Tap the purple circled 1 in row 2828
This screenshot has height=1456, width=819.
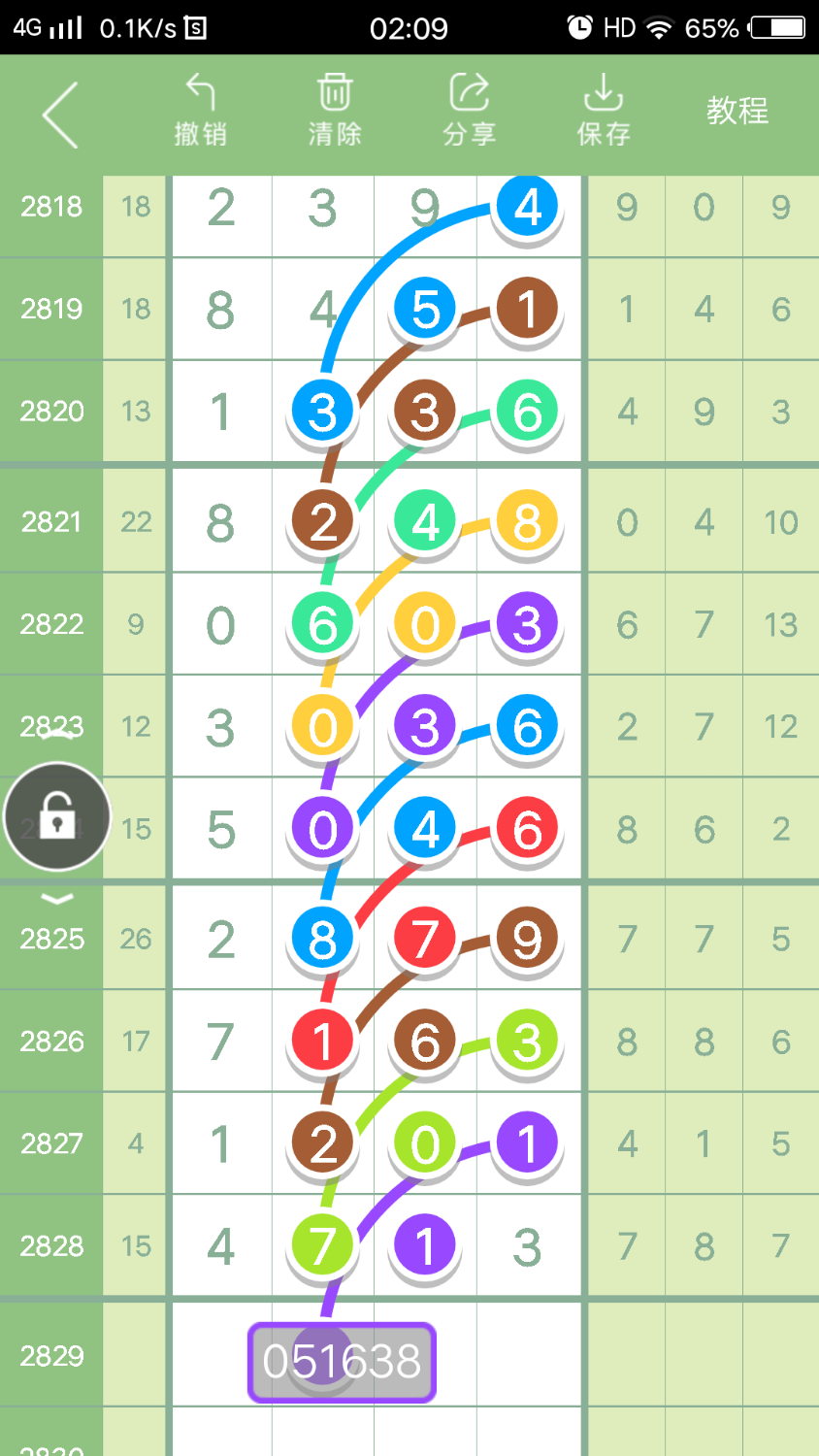424,1245
